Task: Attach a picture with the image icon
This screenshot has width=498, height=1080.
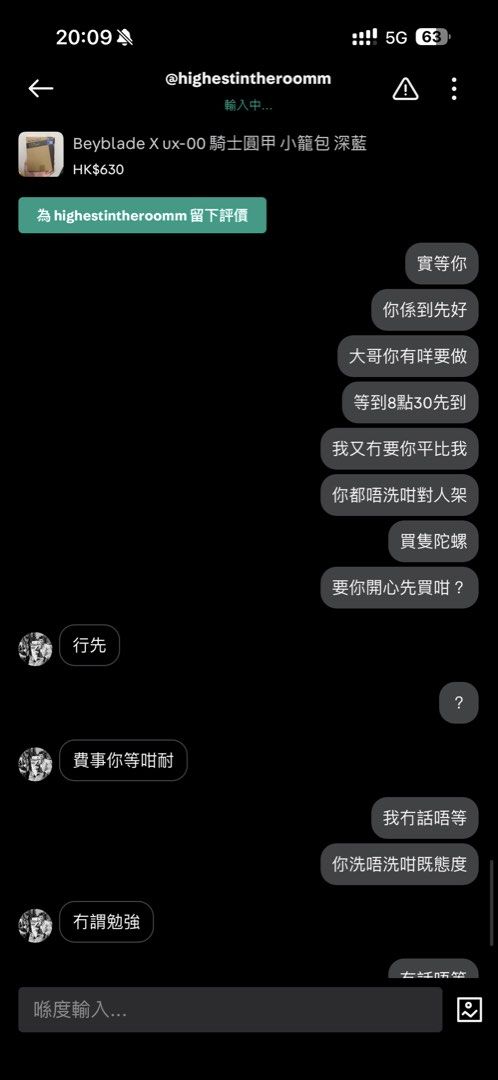Action: [x=469, y=1010]
